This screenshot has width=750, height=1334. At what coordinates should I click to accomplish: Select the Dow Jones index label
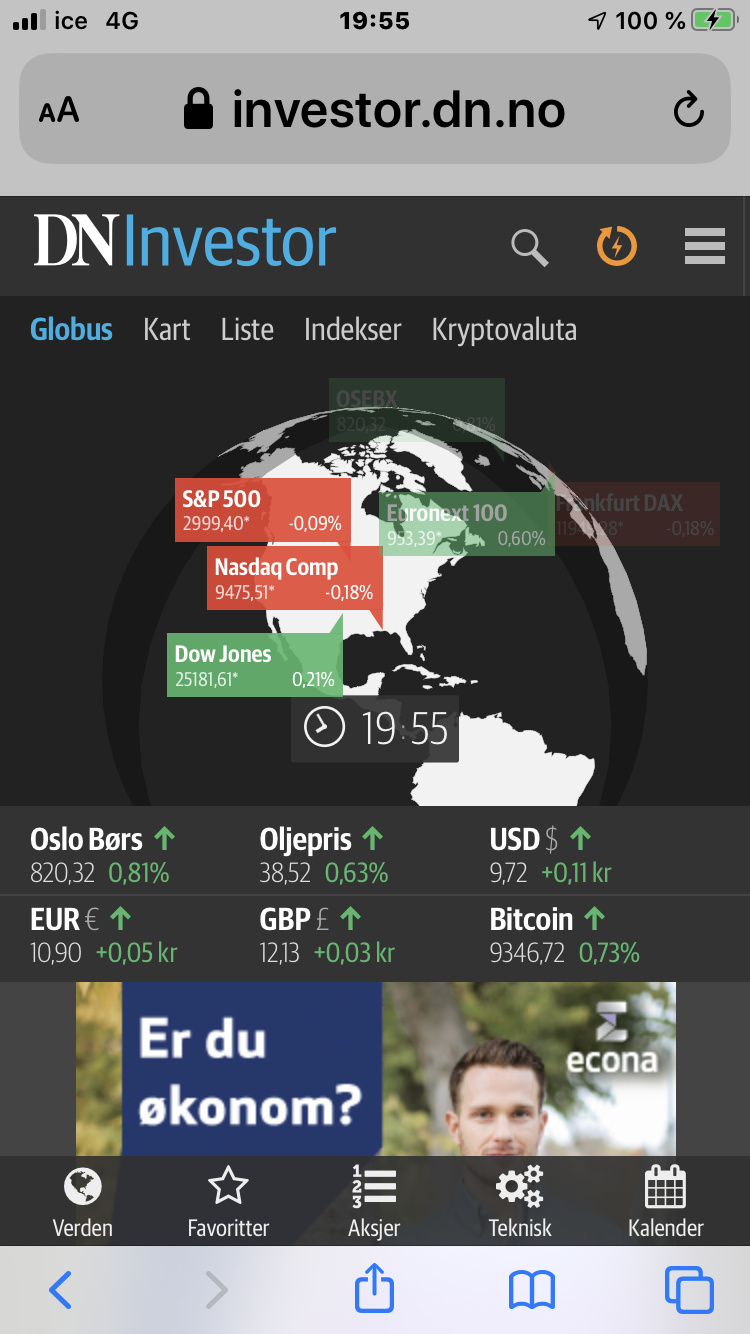pos(255,665)
